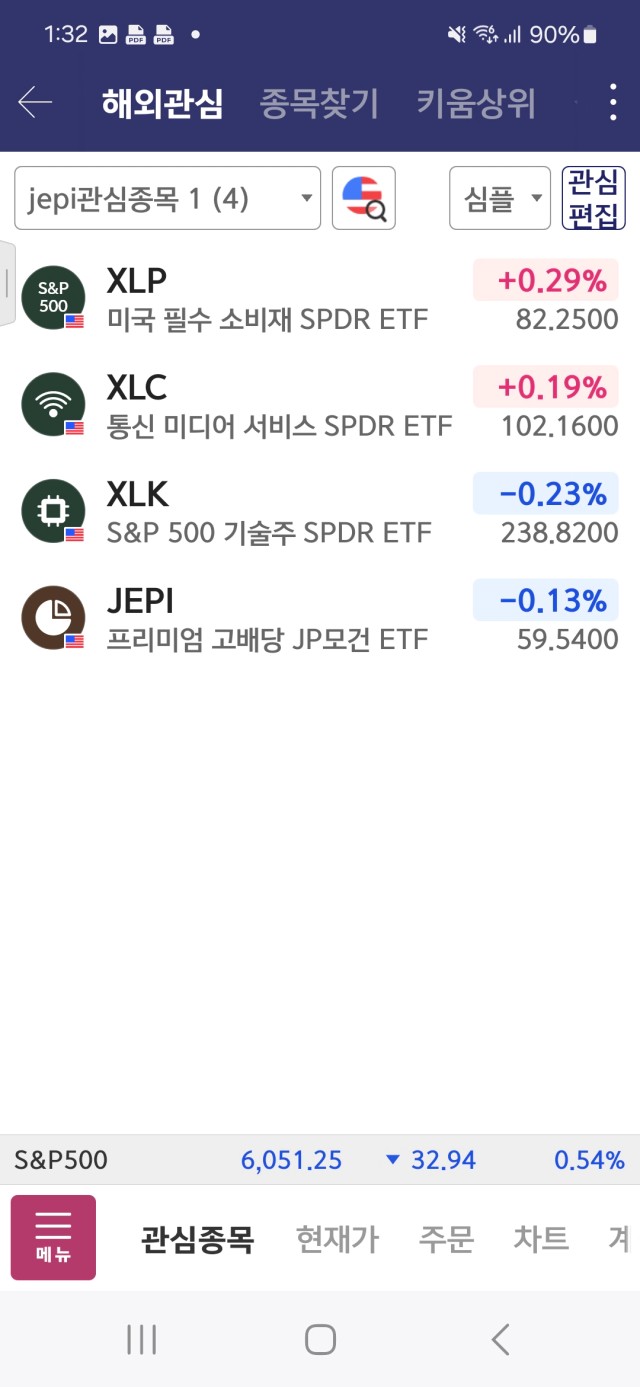View the JEPI 프리미엄 고배당 ETF row

tap(320, 619)
